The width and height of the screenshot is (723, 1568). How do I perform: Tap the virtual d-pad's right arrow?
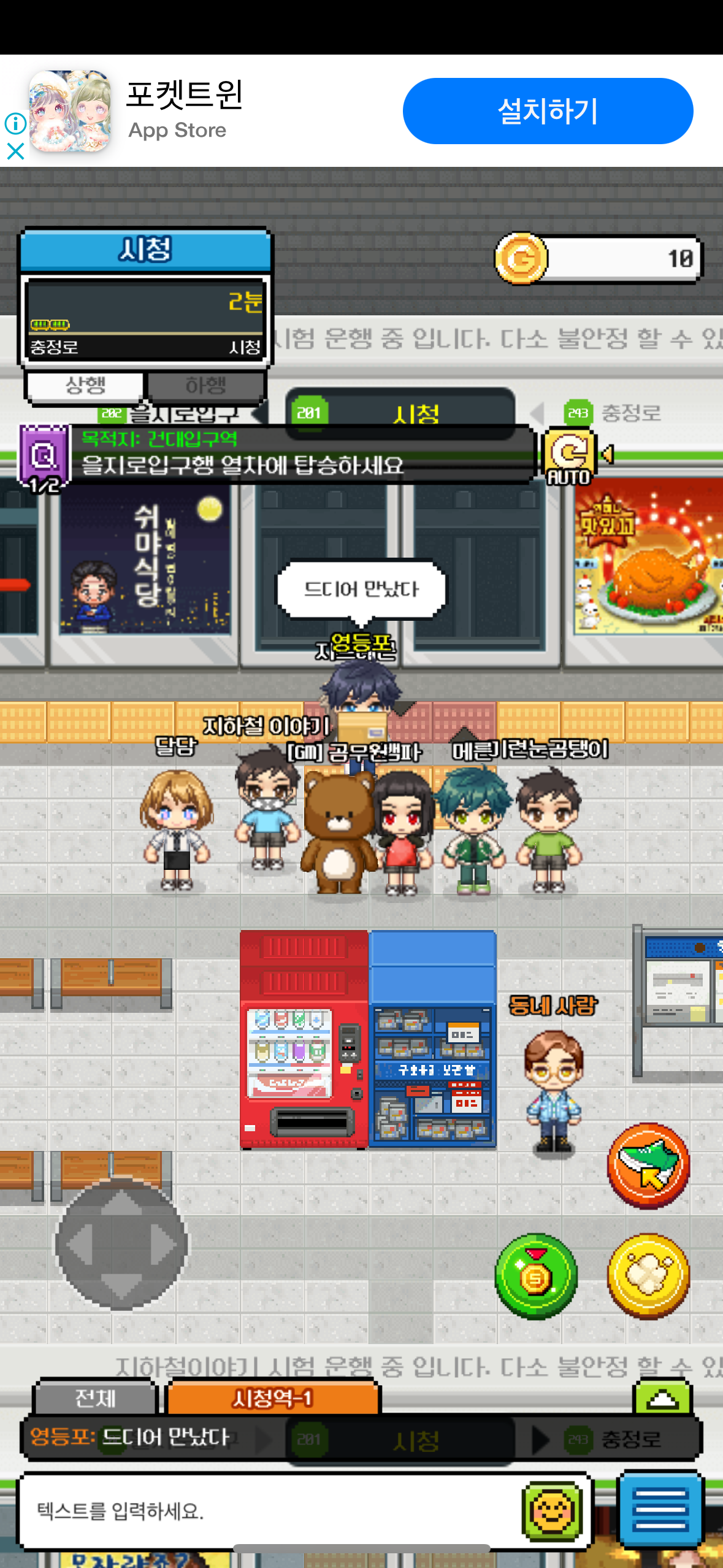pos(164,1245)
